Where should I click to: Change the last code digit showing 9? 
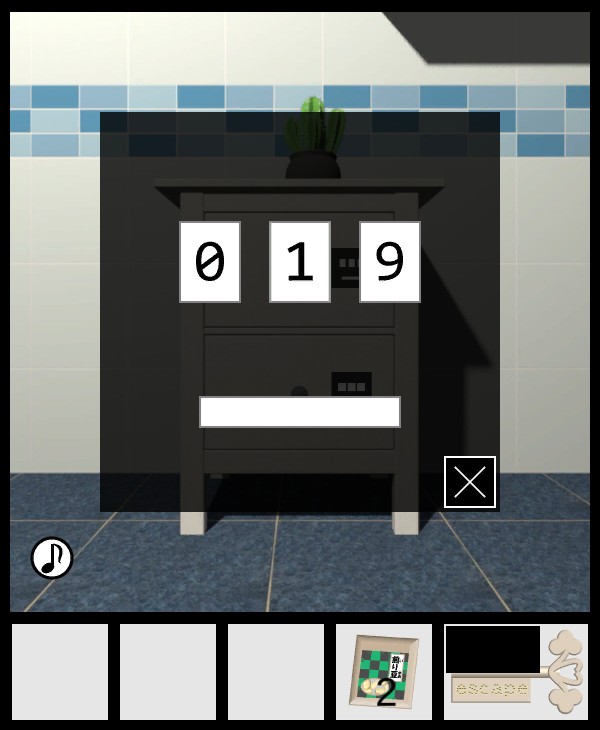(390, 262)
